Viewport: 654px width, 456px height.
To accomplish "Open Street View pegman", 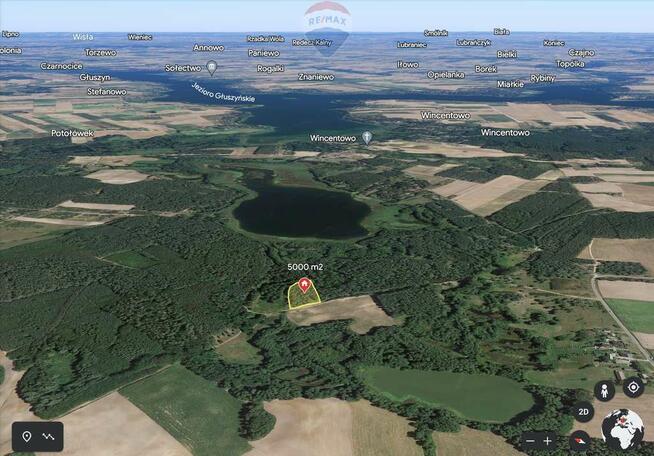I will (603, 390).
